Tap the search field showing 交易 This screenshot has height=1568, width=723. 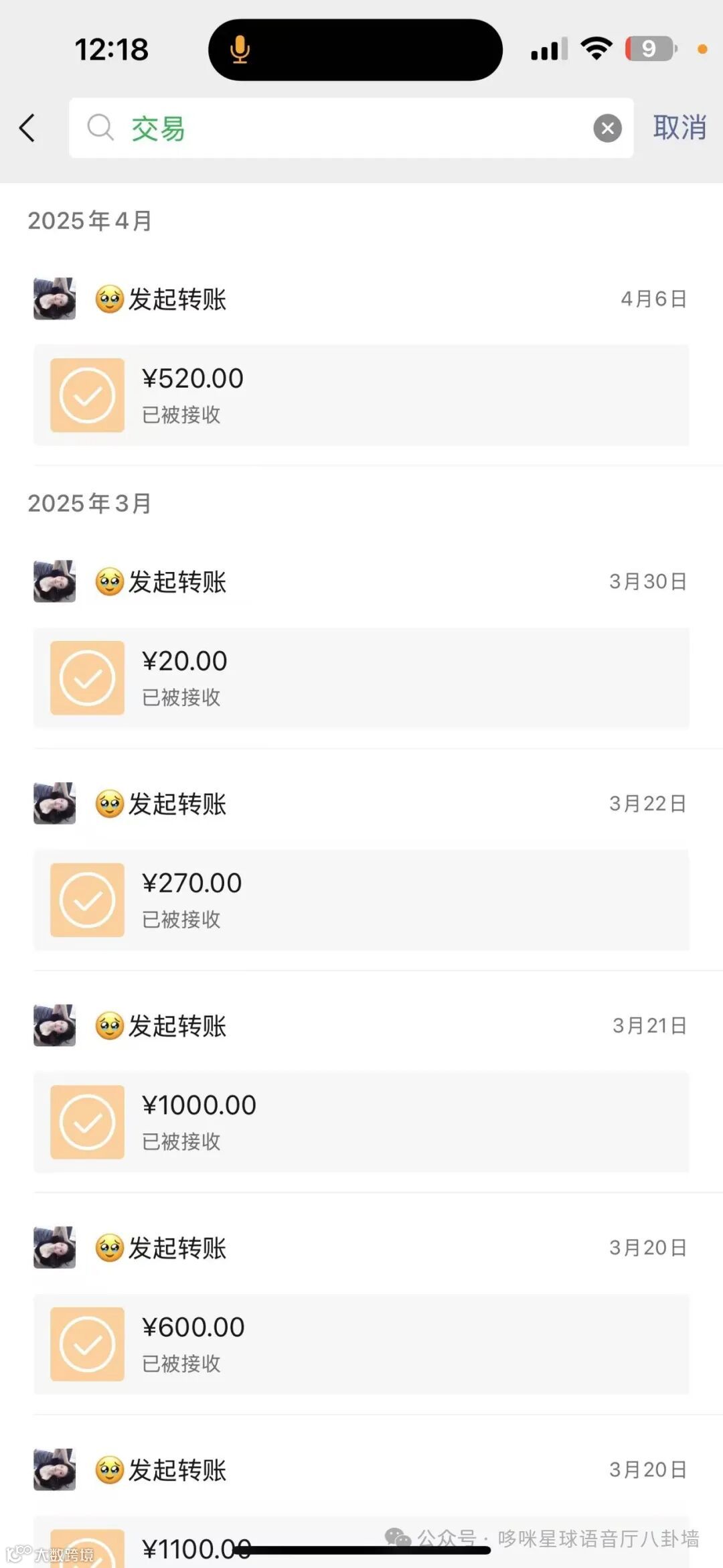[335, 128]
